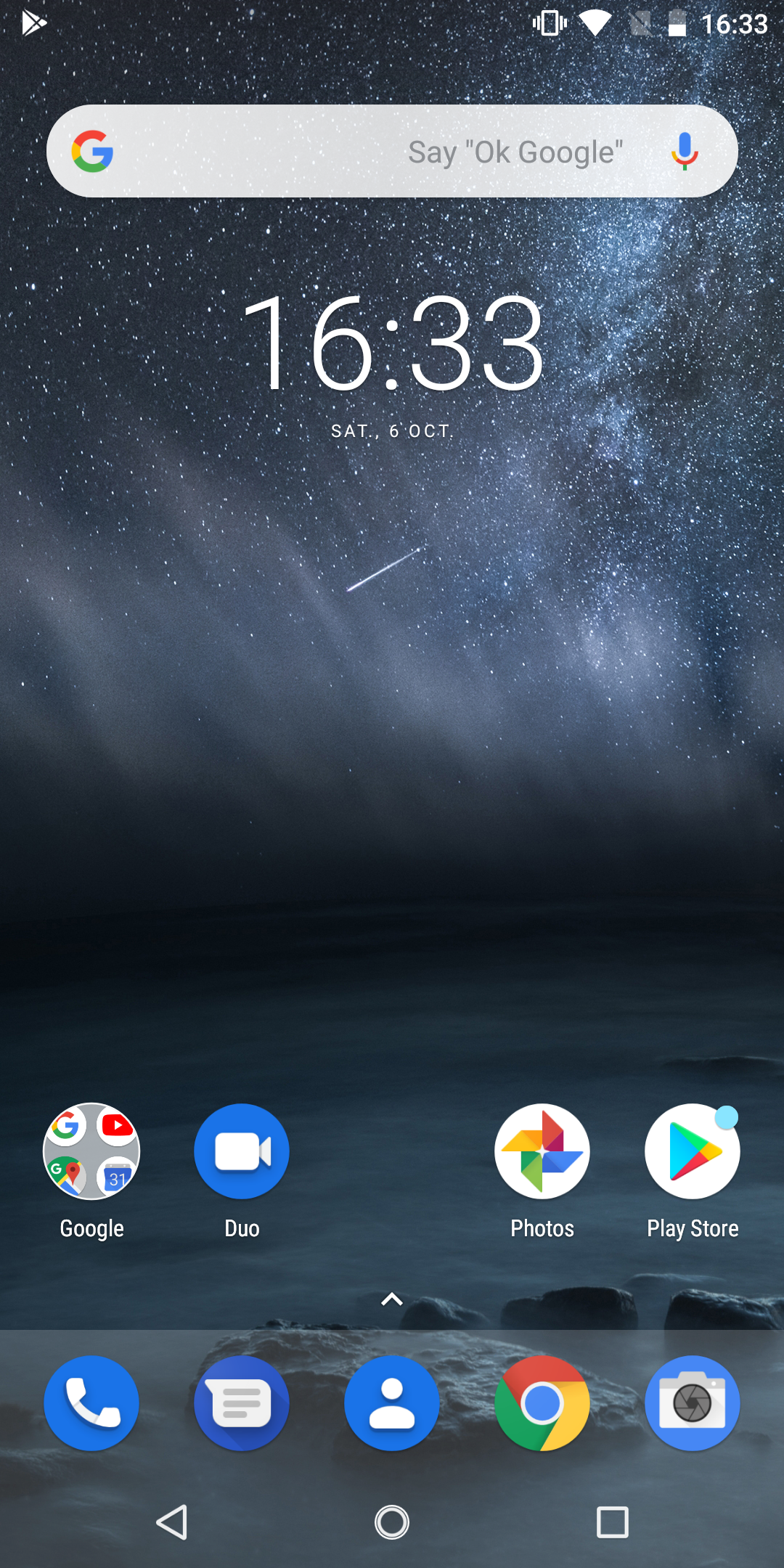
Task: Show recent apps with the square button
Action: point(613,1522)
